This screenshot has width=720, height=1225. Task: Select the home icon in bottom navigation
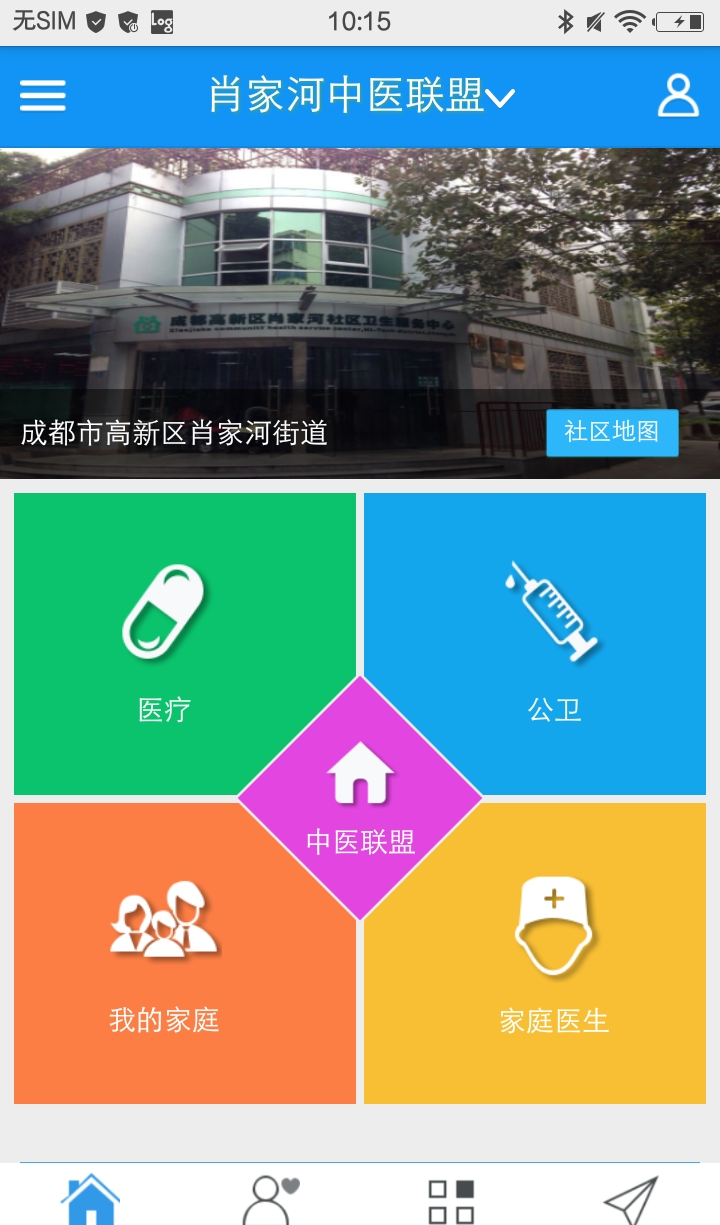pyautogui.click(x=92, y=1195)
